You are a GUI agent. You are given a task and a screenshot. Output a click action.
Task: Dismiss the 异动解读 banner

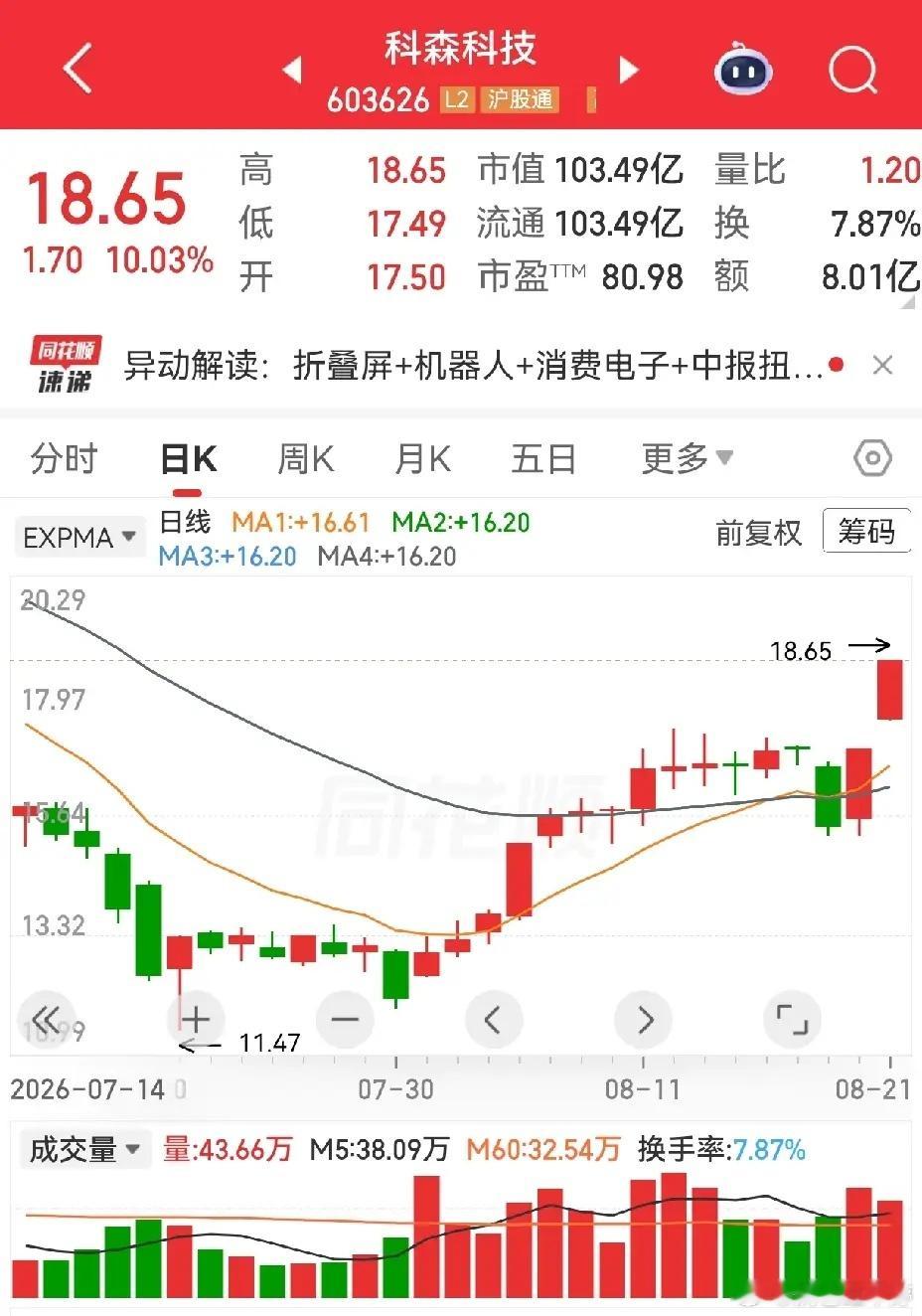pyautogui.click(x=882, y=366)
